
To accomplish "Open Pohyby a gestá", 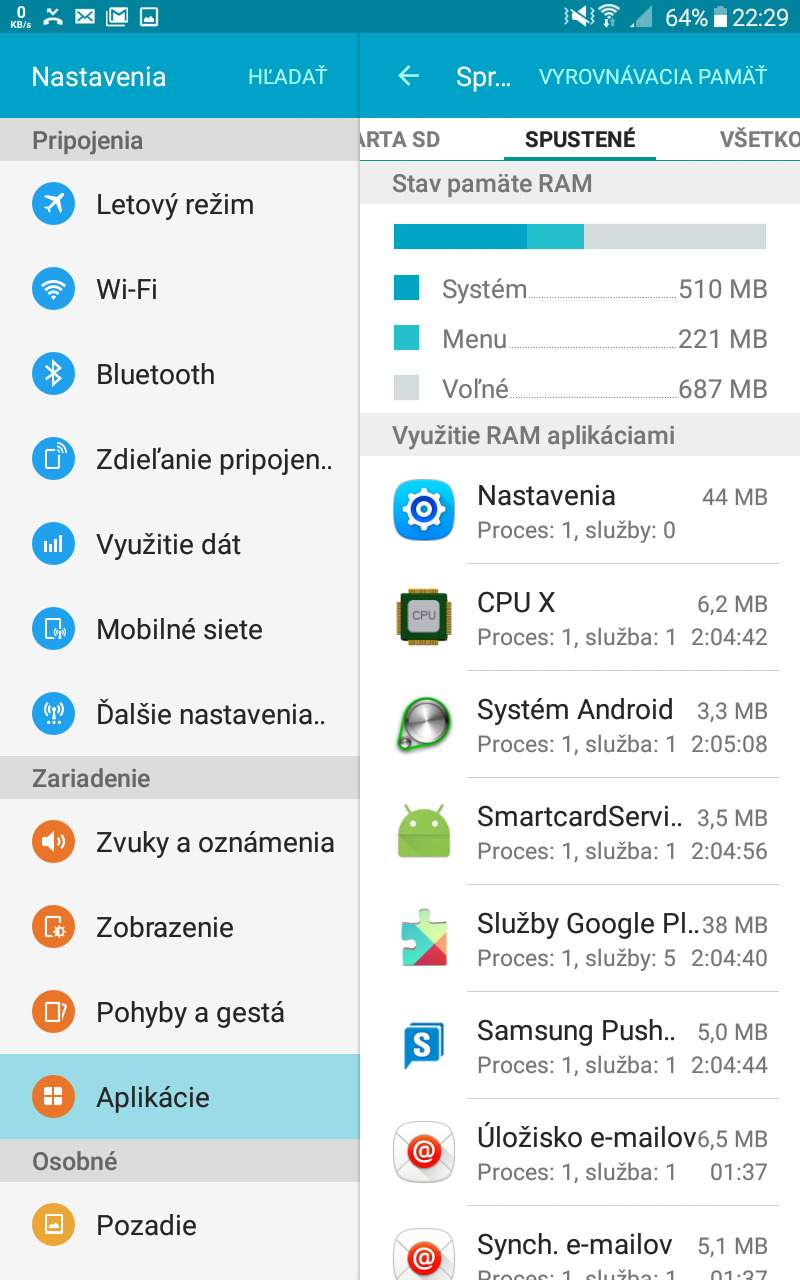I will click(x=179, y=1012).
